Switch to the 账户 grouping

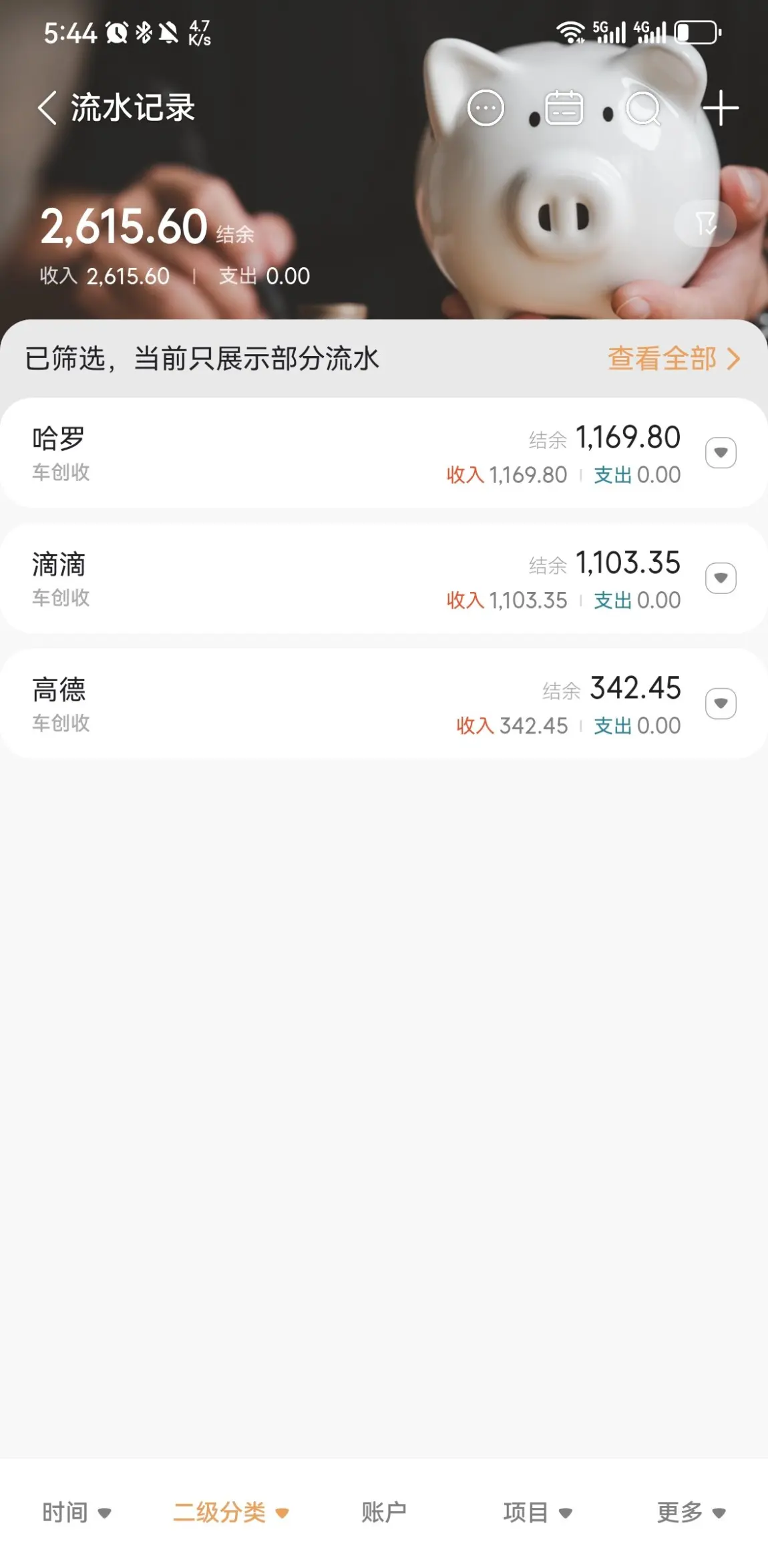[x=384, y=1512]
